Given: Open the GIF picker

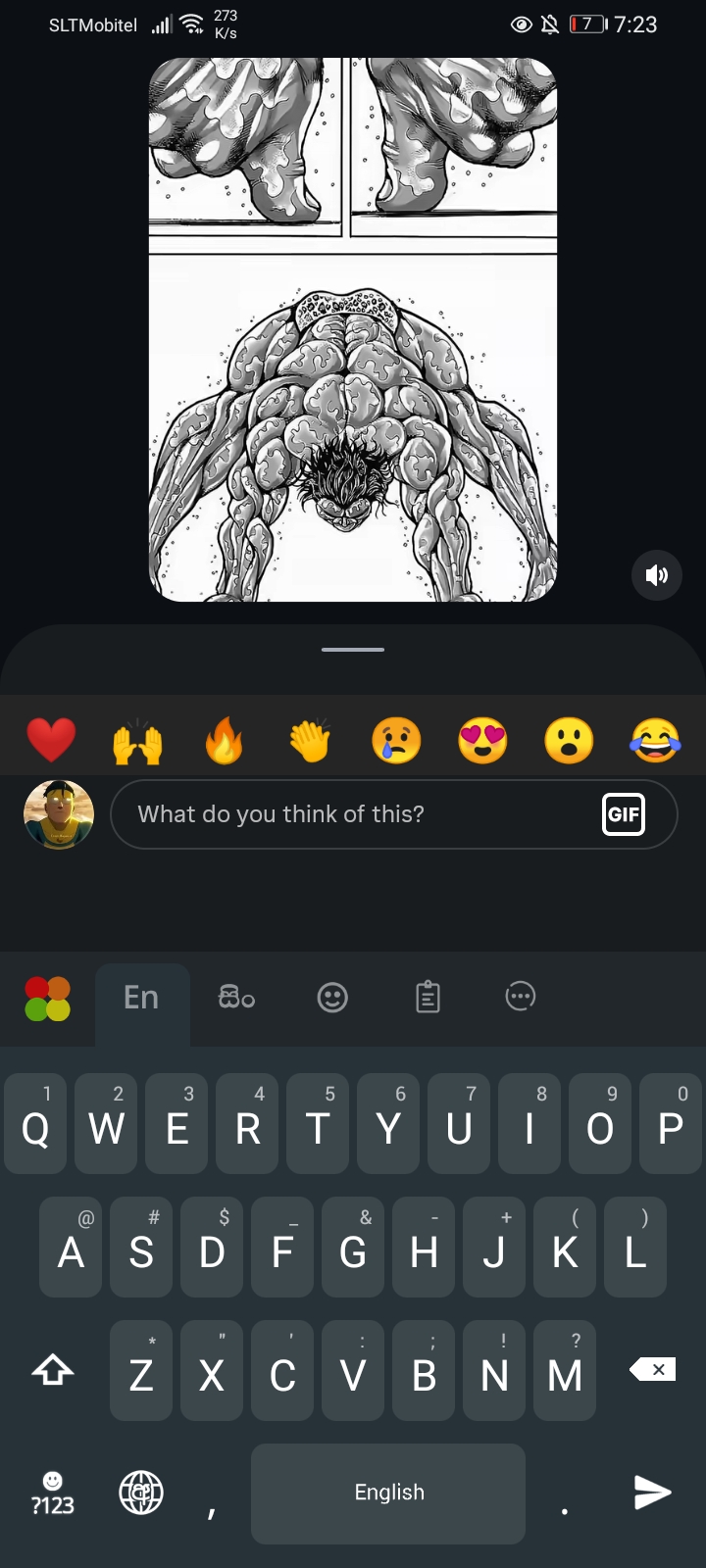Looking at the screenshot, I should click(624, 814).
